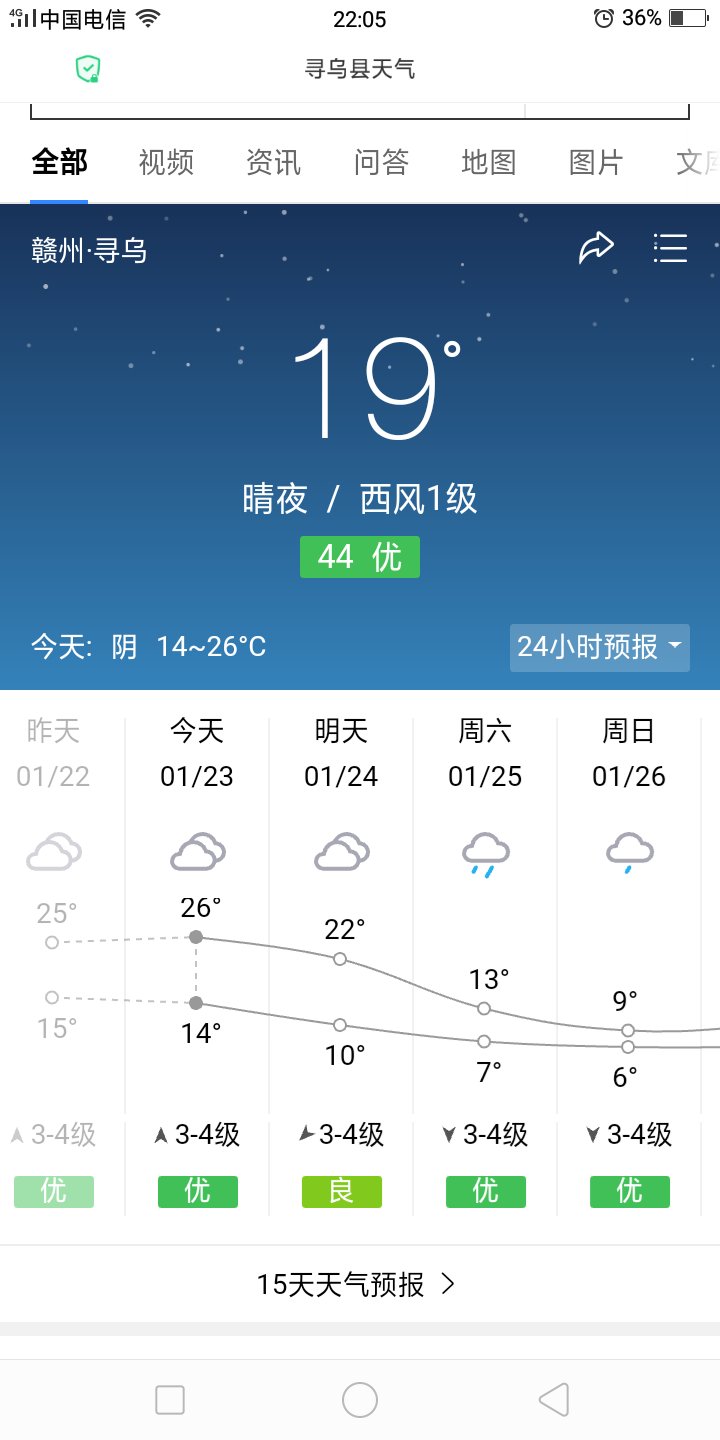Switch to the 问答 tab

381,162
